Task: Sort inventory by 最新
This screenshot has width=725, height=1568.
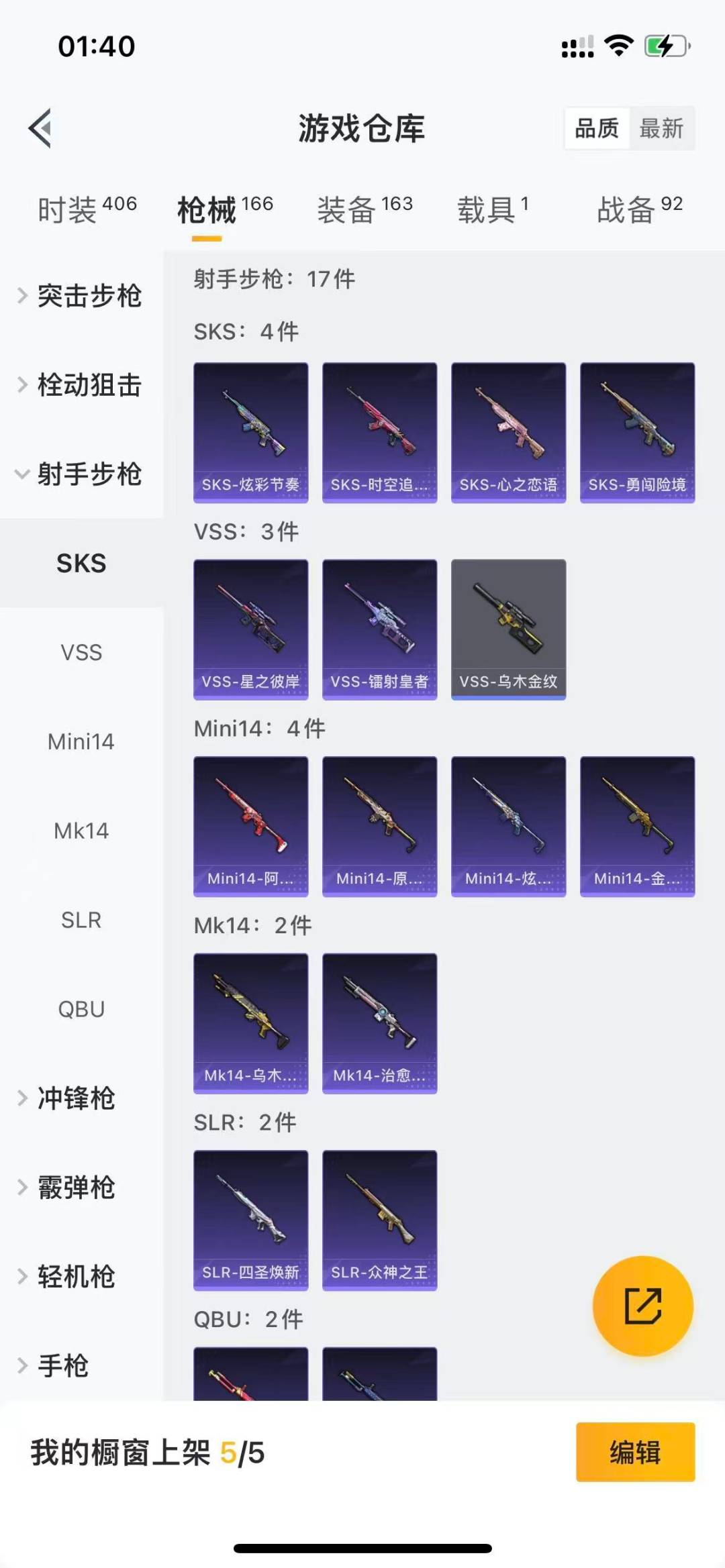Action: pos(661,128)
